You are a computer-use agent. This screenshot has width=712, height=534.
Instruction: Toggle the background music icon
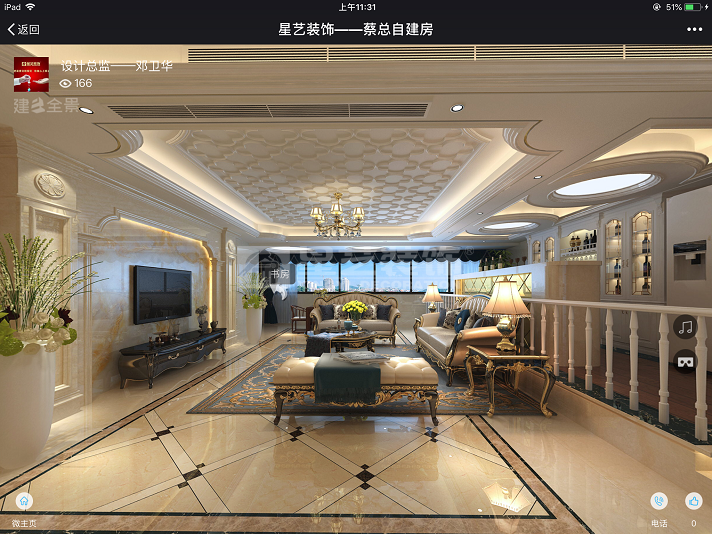685,327
